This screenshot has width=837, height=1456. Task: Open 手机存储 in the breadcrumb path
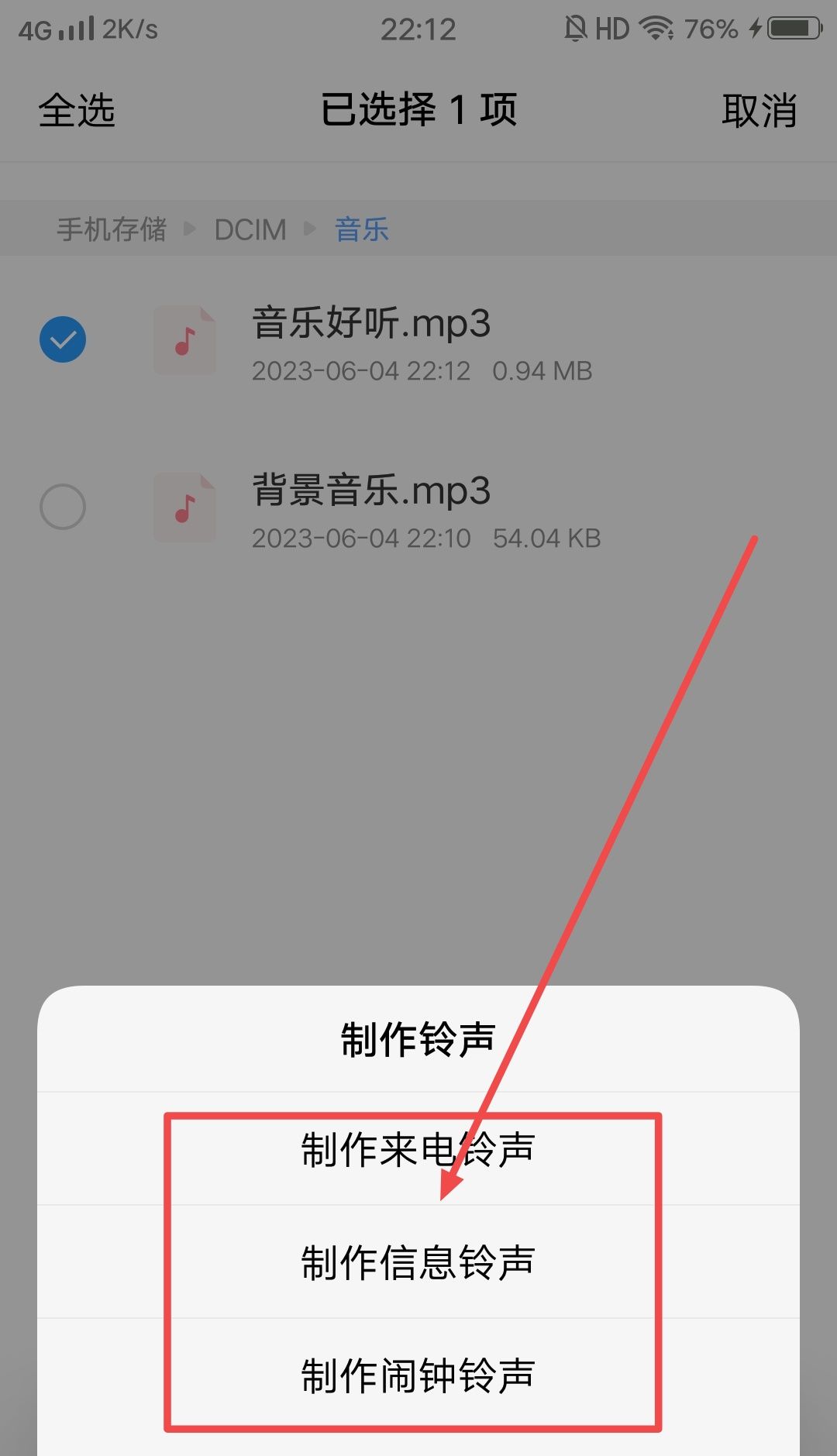click(112, 229)
